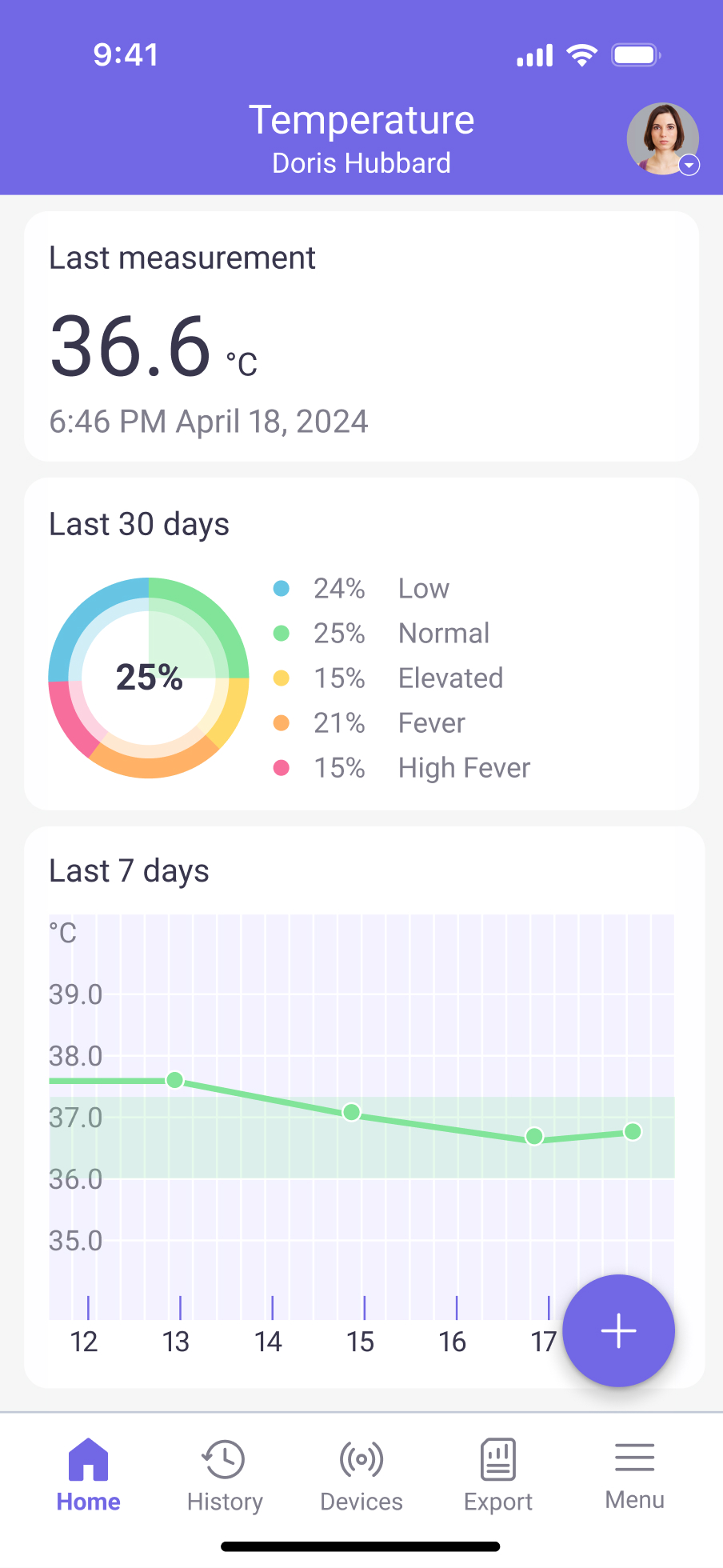Tap the Export label
Image resolution: width=723 pixels, height=1568 pixels.
click(x=497, y=1502)
